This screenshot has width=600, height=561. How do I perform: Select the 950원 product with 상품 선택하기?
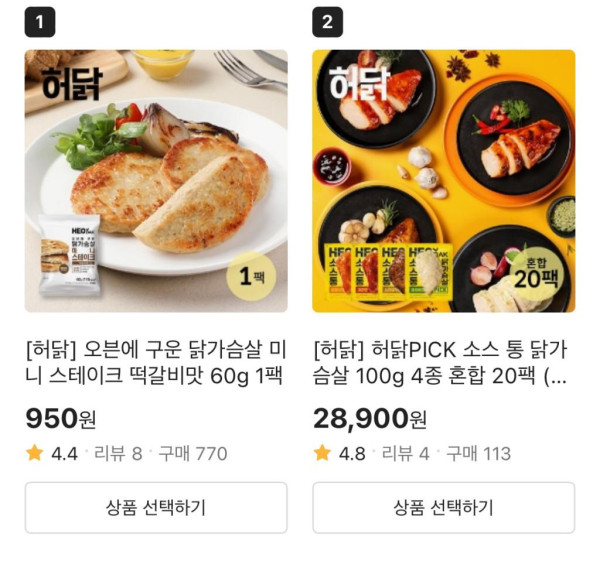pyautogui.click(x=156, y=508)
